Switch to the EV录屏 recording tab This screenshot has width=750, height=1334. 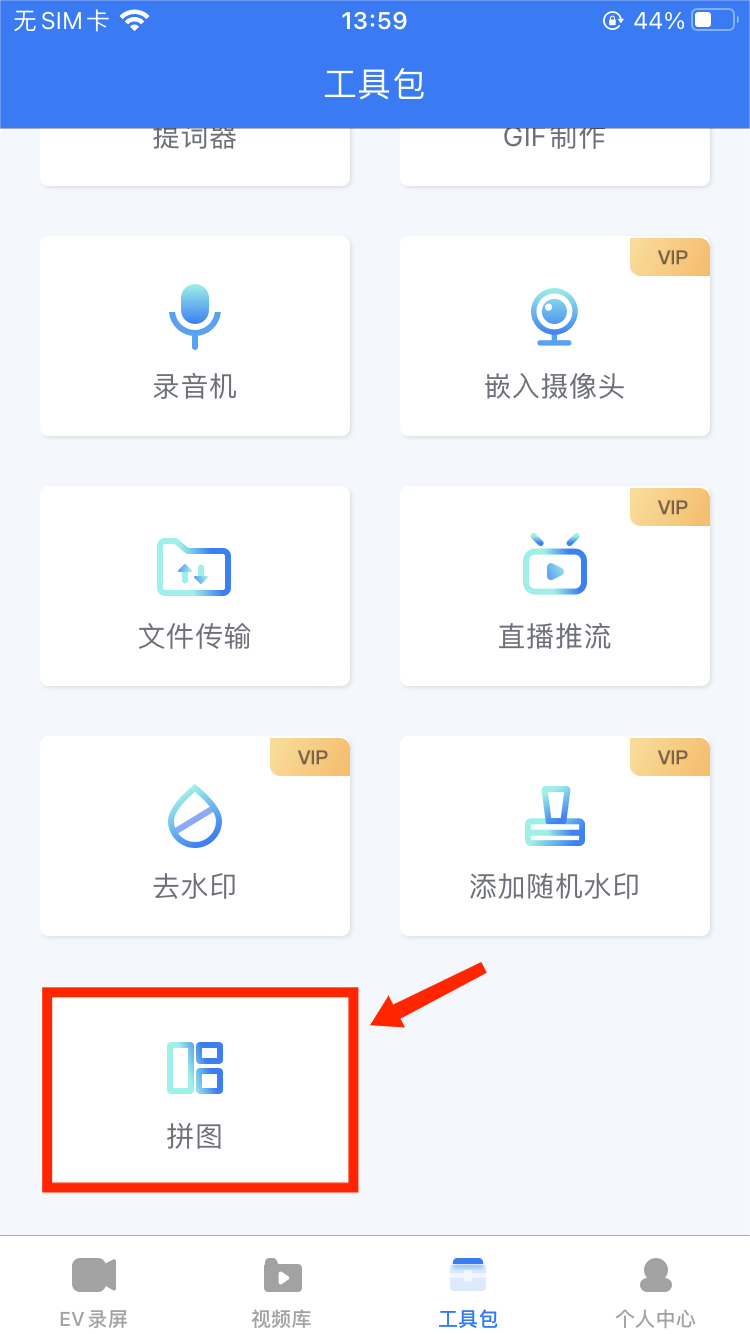click(x=93, y=1290)
